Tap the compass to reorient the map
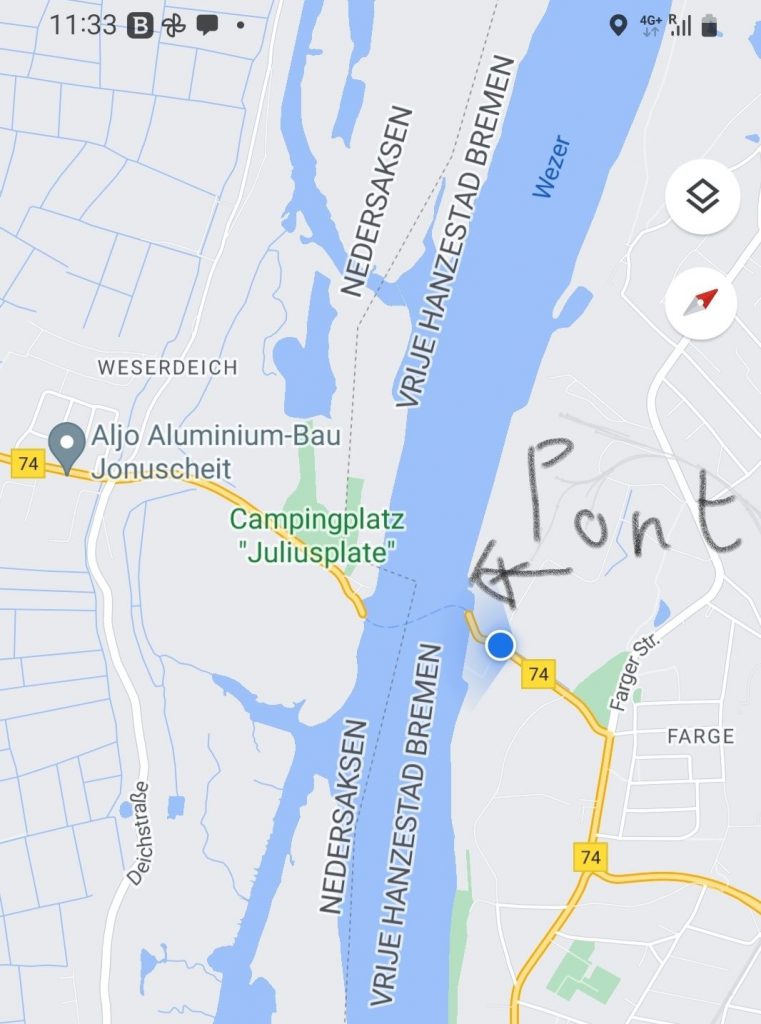Screen dimensions: 761x1024 click(x=701, y=302)
